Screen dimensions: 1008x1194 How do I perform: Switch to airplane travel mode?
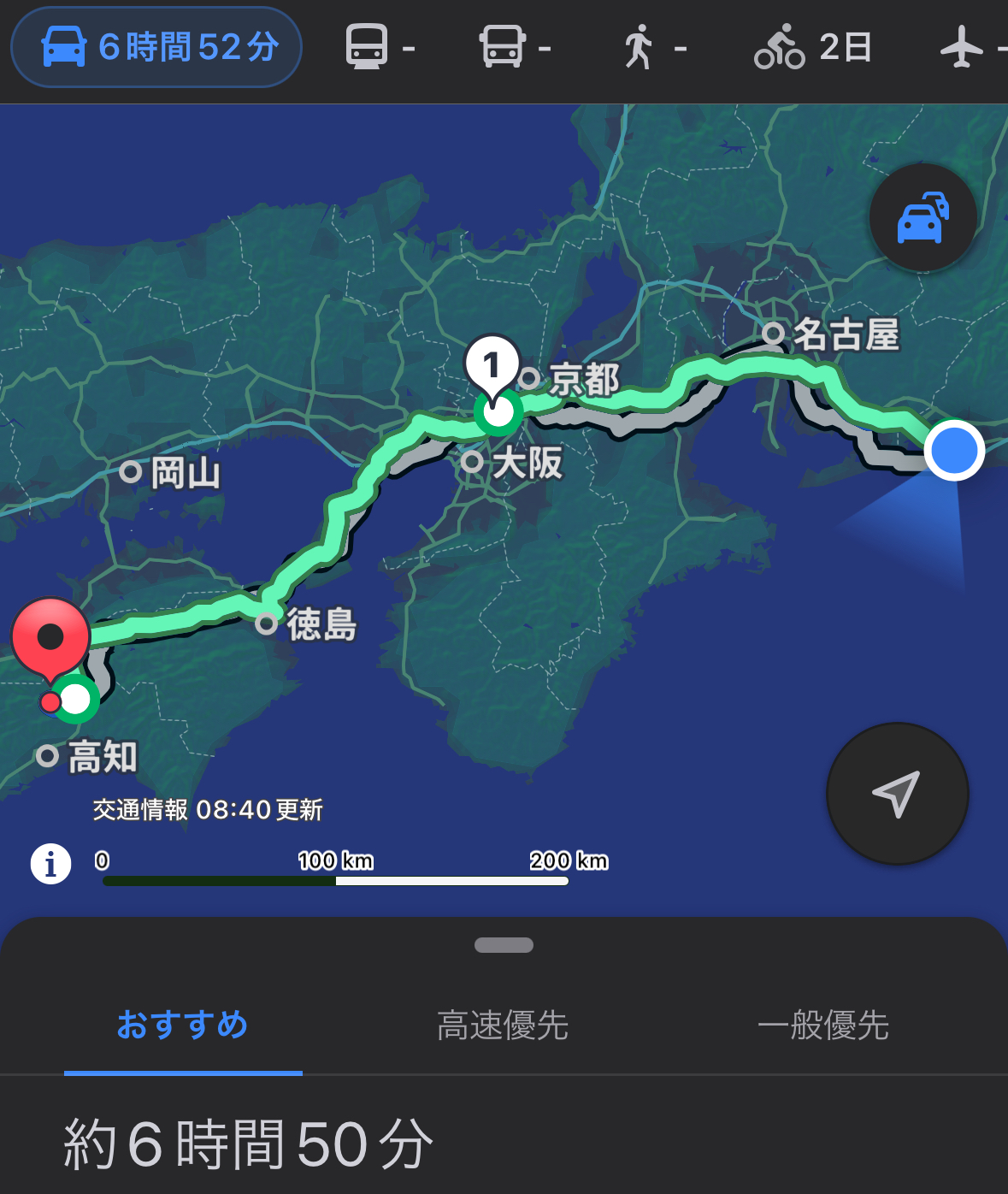click(x=970, y=47)
